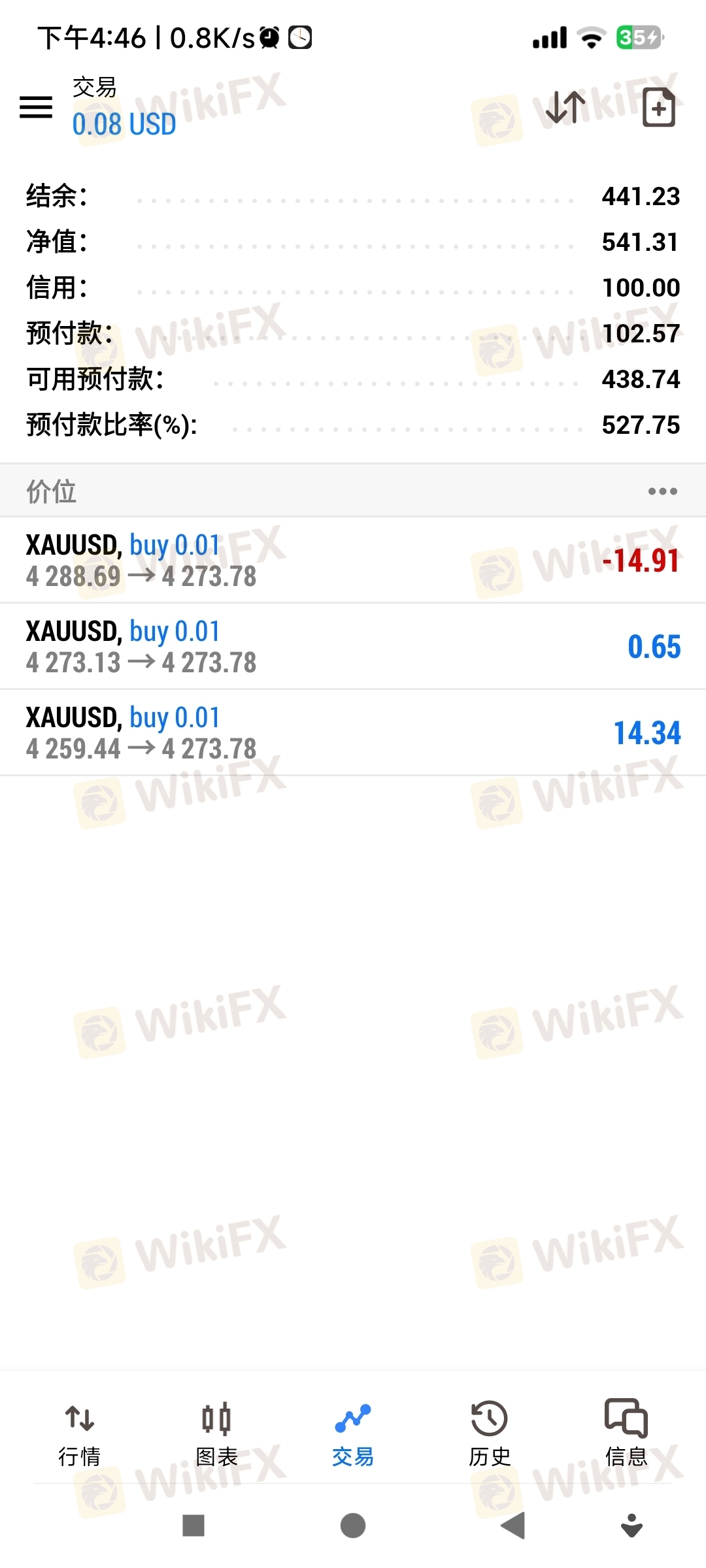
Task: Open the hamburger drawer menu
Action: [x=36, y=107]
